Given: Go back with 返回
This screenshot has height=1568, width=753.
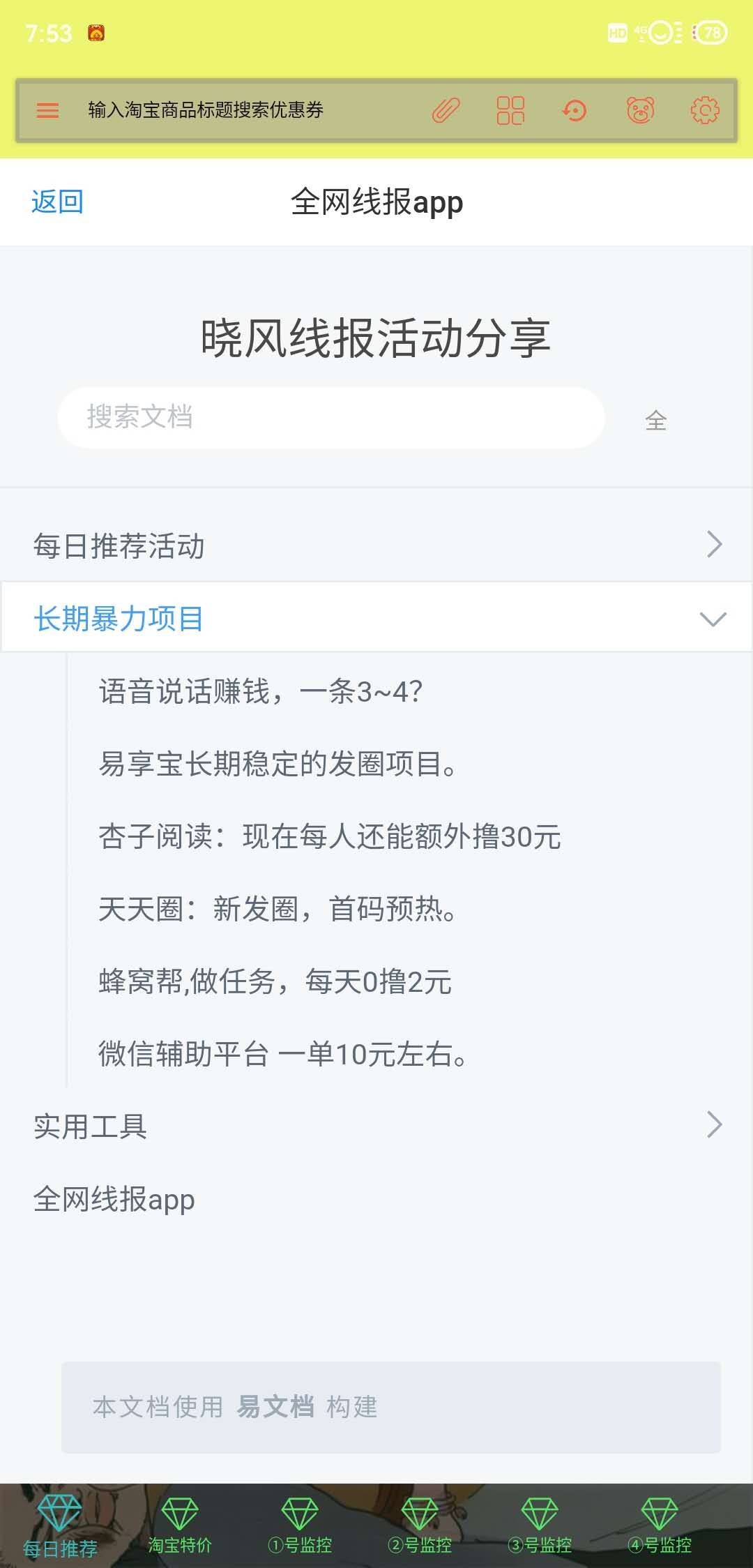Looking at the screenshot, I should point(57,202).
